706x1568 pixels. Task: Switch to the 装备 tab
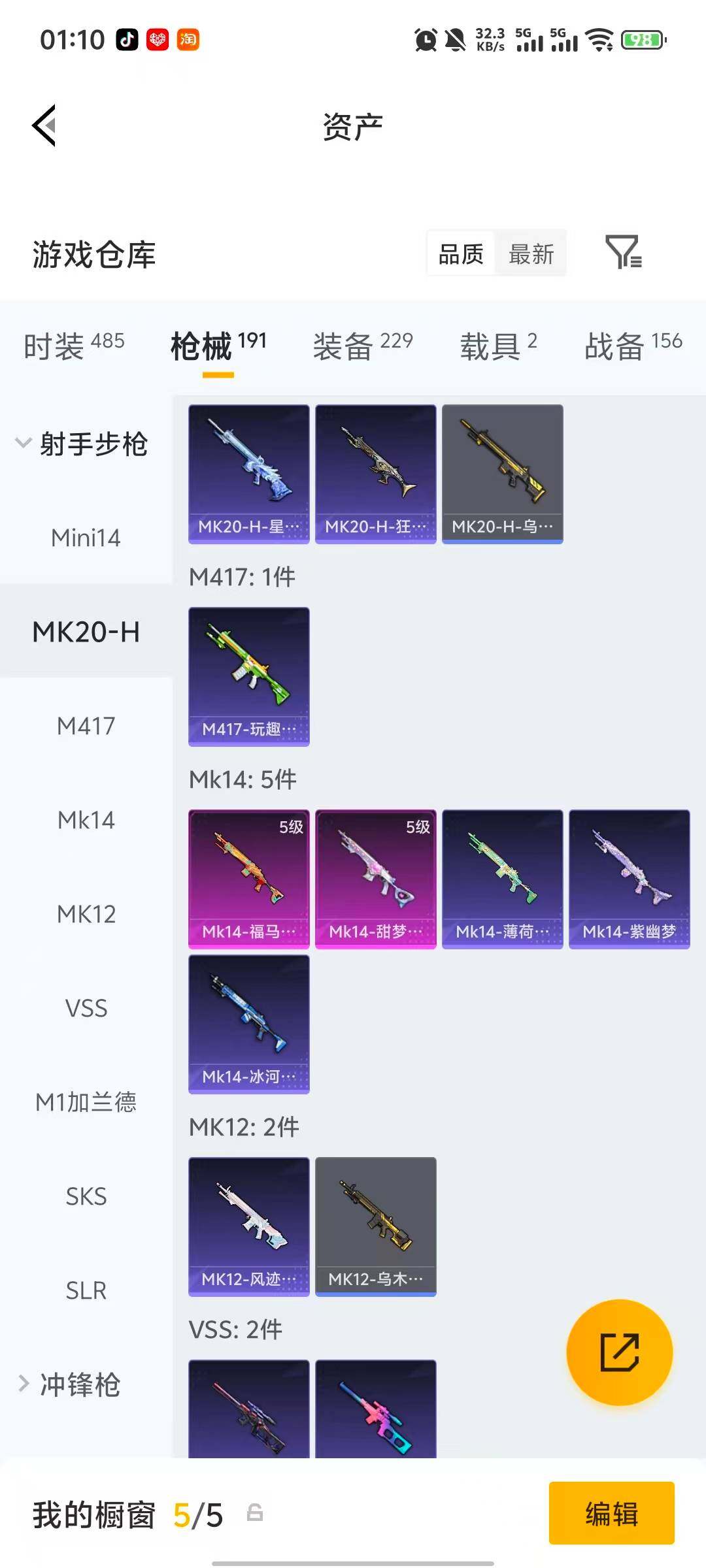pos(362,345)
